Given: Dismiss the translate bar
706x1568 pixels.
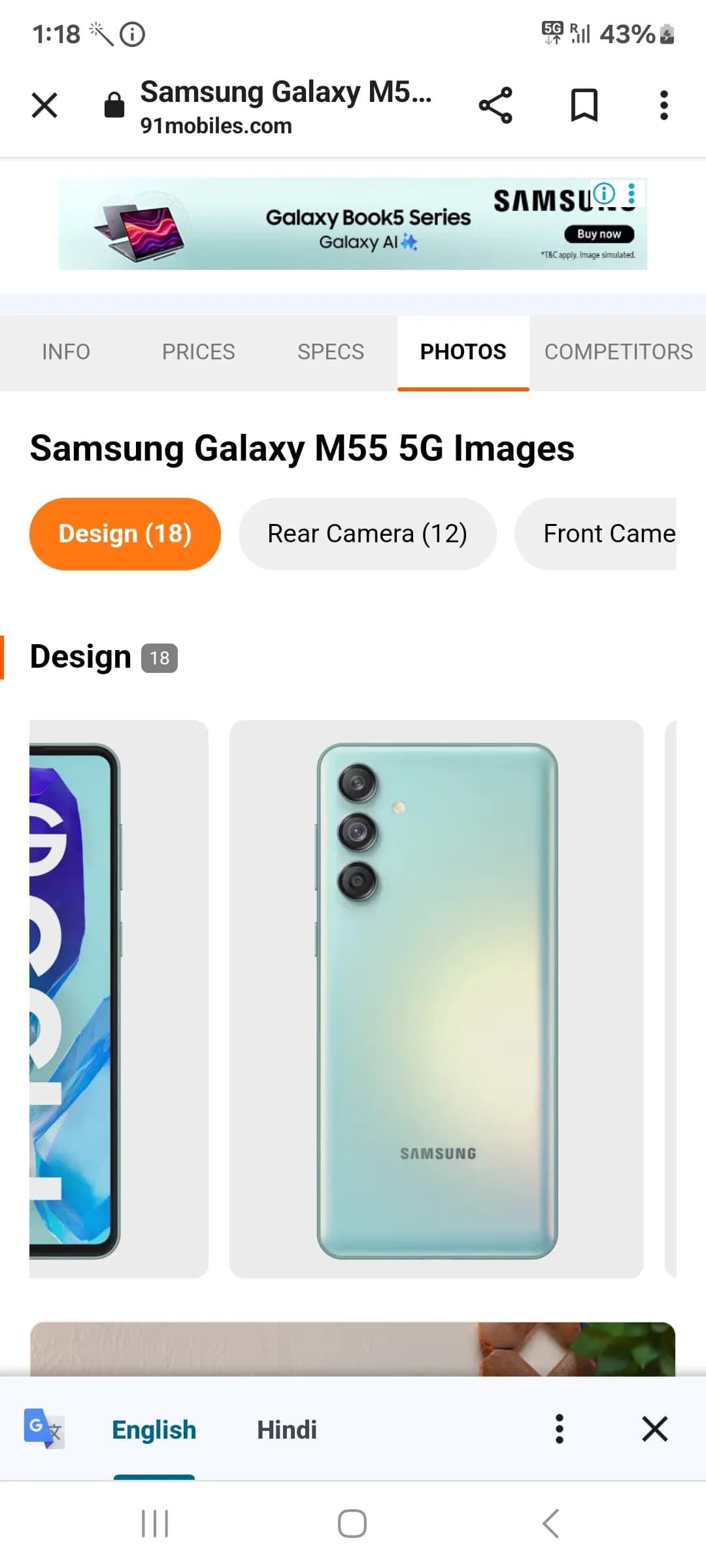Looking at the screenshot, I should pyautogui.click(x=654, y=1429).
